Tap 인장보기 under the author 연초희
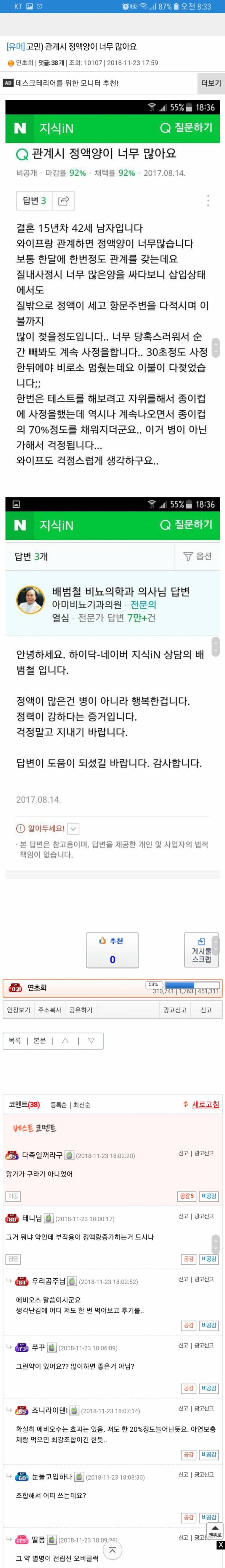Image resolution: width=225 pixels, height=1568 pixels. click(18, 1009)
